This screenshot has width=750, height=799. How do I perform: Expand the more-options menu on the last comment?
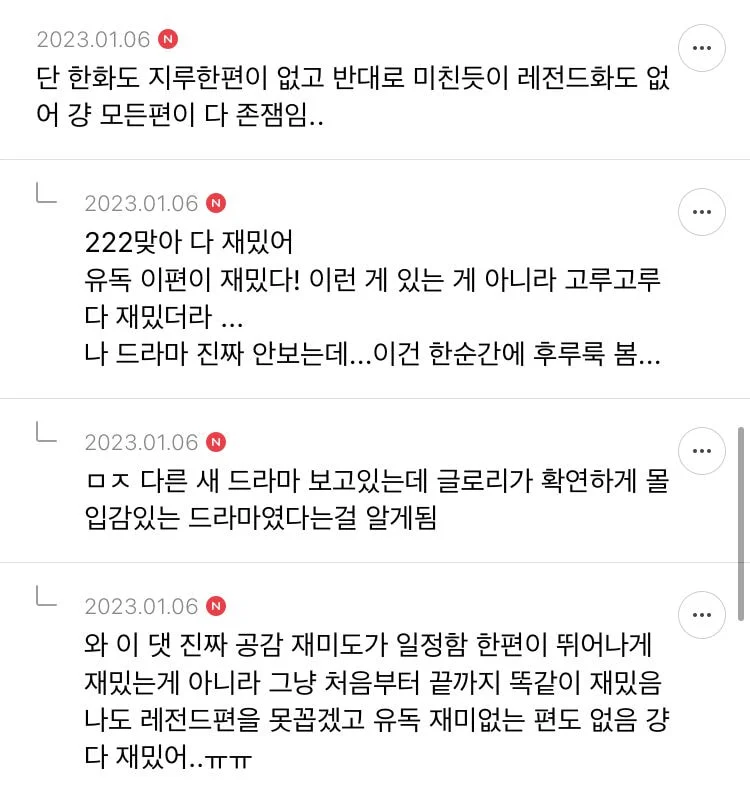coord(702,615)
